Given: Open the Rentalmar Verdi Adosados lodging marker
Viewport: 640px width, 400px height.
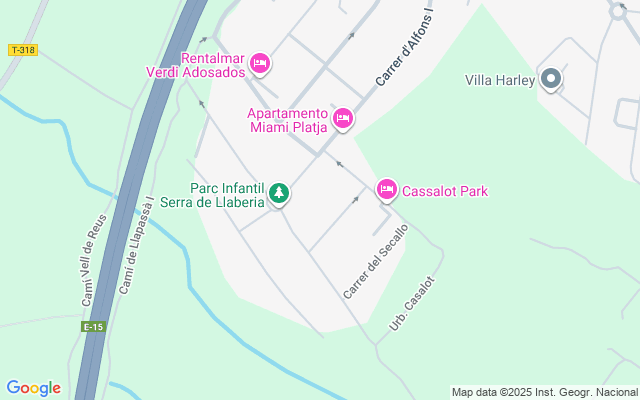Looking at the screenshot, I should 260,64.
